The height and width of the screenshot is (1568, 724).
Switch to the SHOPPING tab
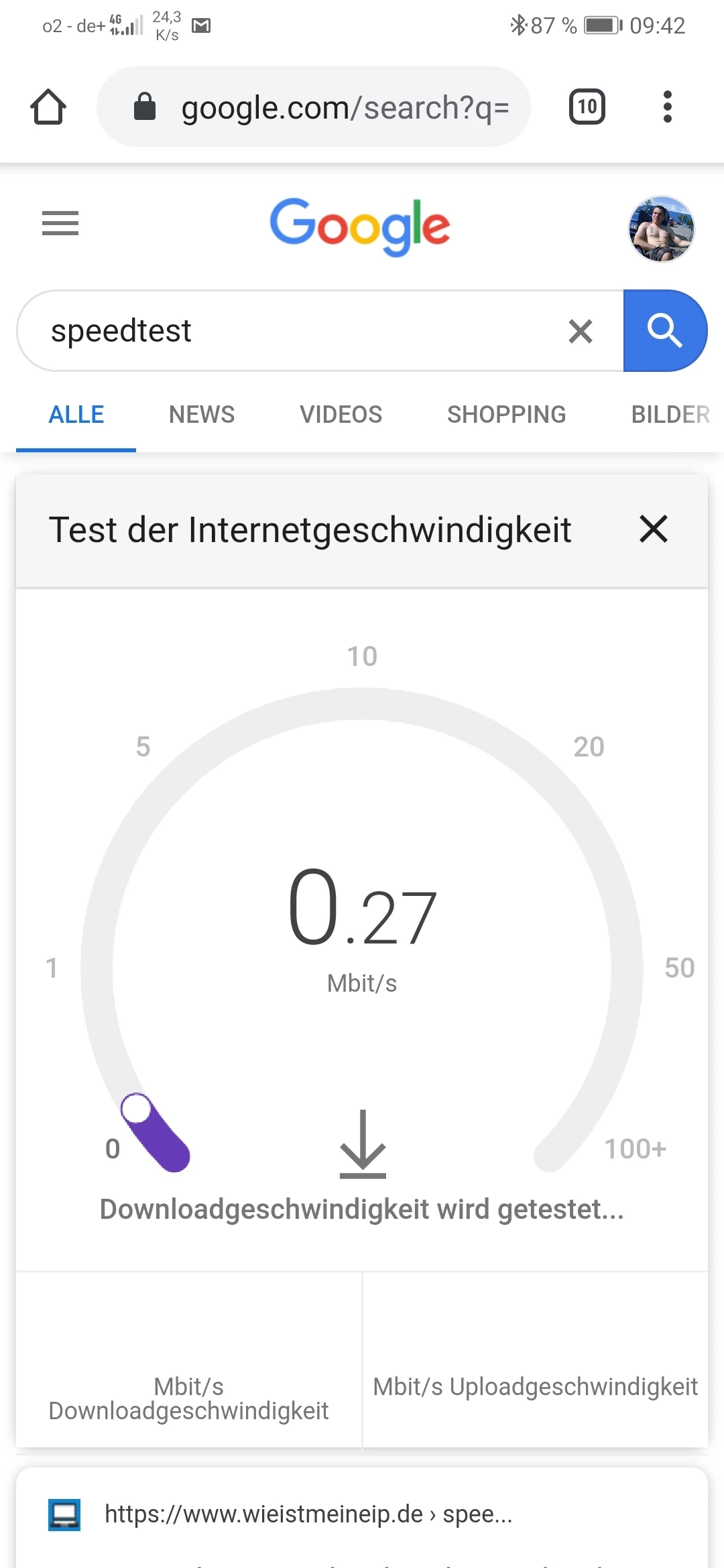point(506,415)
